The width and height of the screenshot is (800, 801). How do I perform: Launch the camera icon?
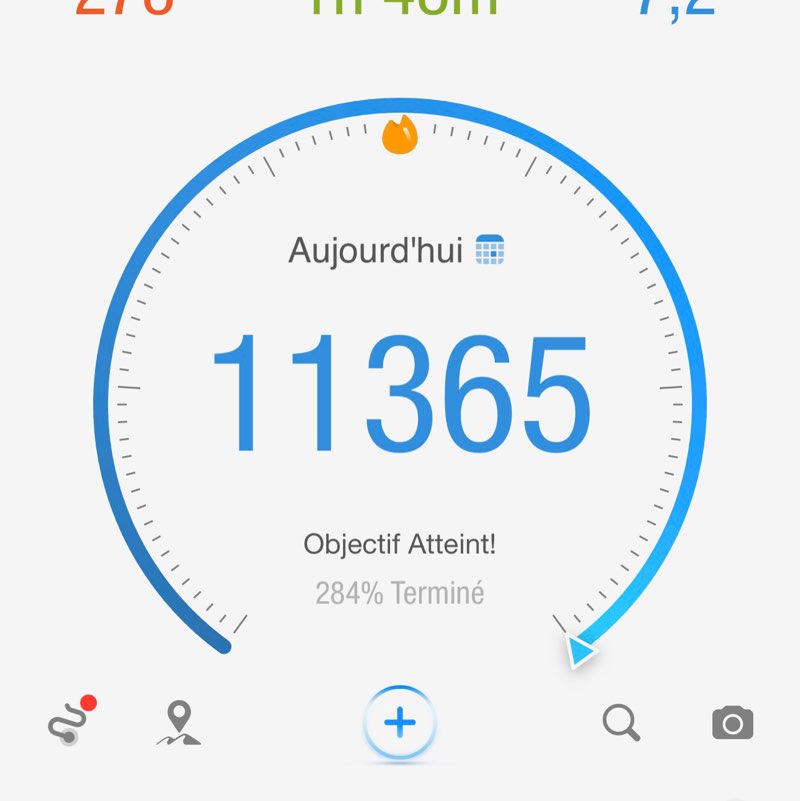[732, 723]
